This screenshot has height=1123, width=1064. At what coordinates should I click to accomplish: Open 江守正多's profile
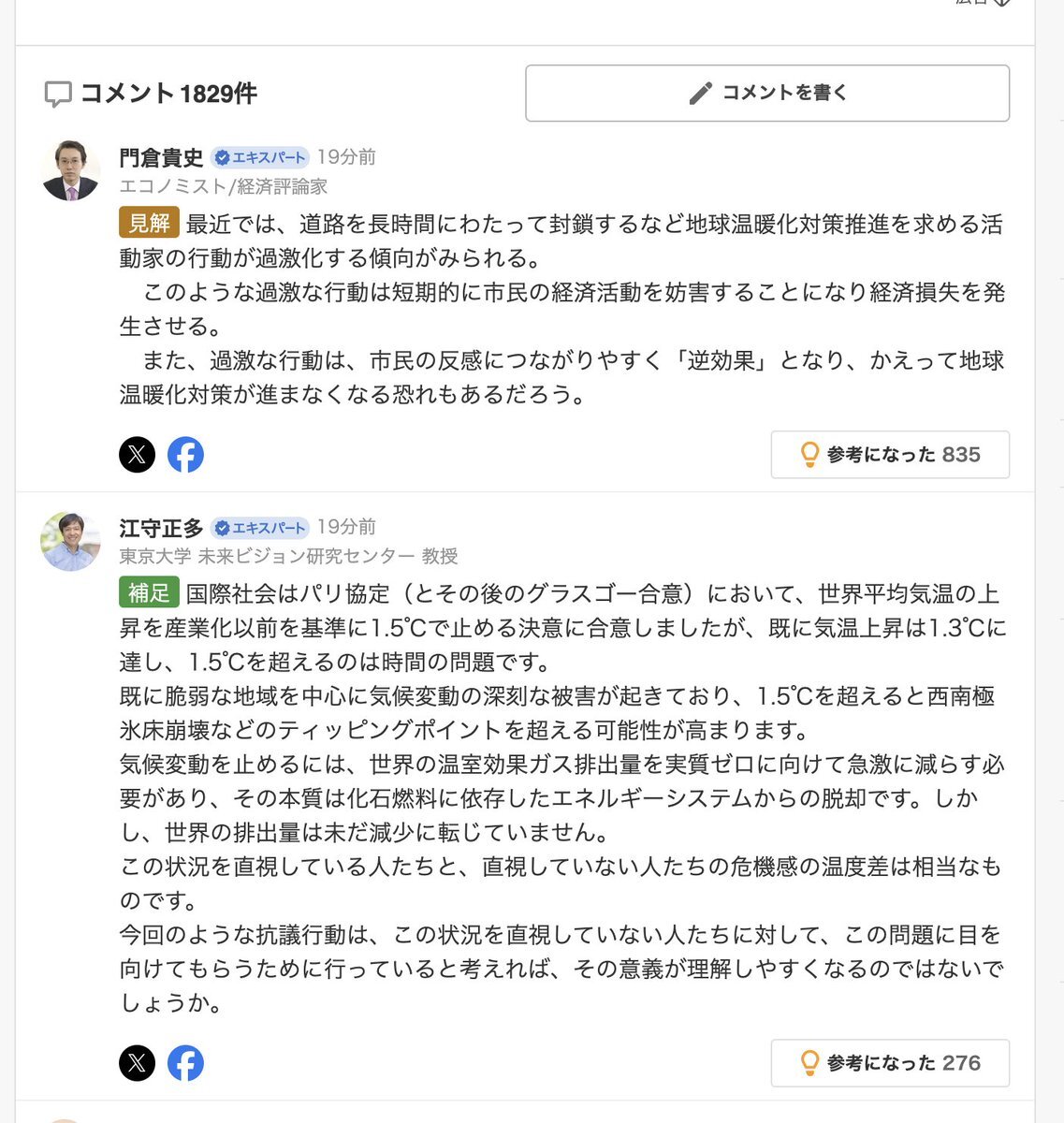click(x=161, y=528)
